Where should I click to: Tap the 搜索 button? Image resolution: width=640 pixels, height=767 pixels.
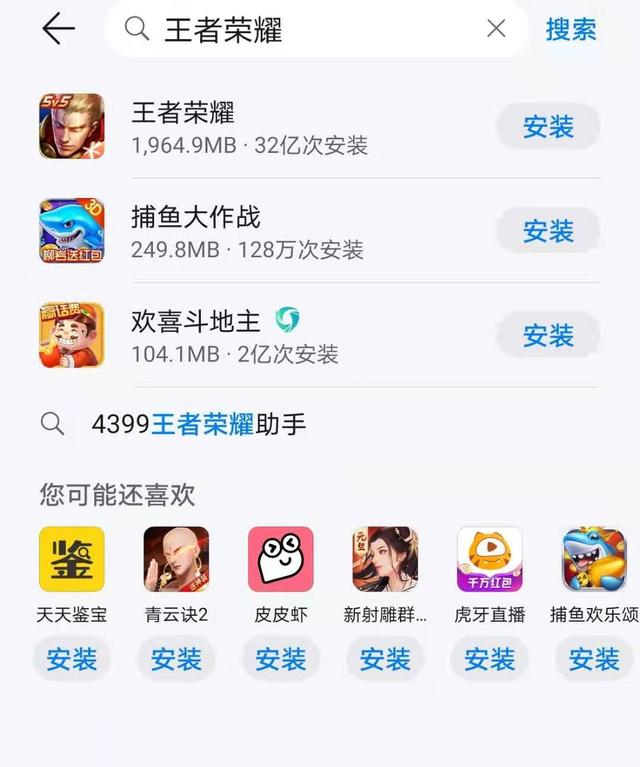point(571,29)
